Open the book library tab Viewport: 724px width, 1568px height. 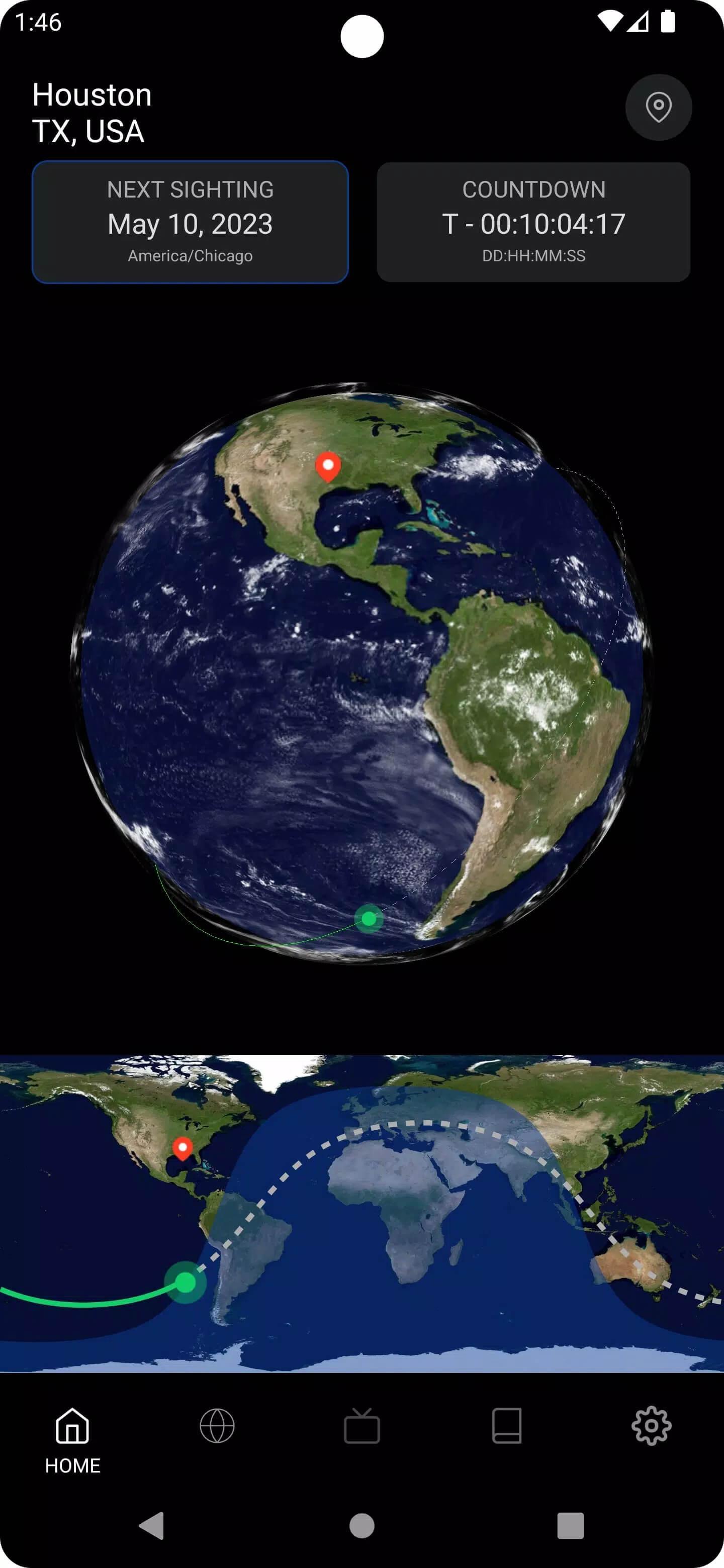(507, 1426)
